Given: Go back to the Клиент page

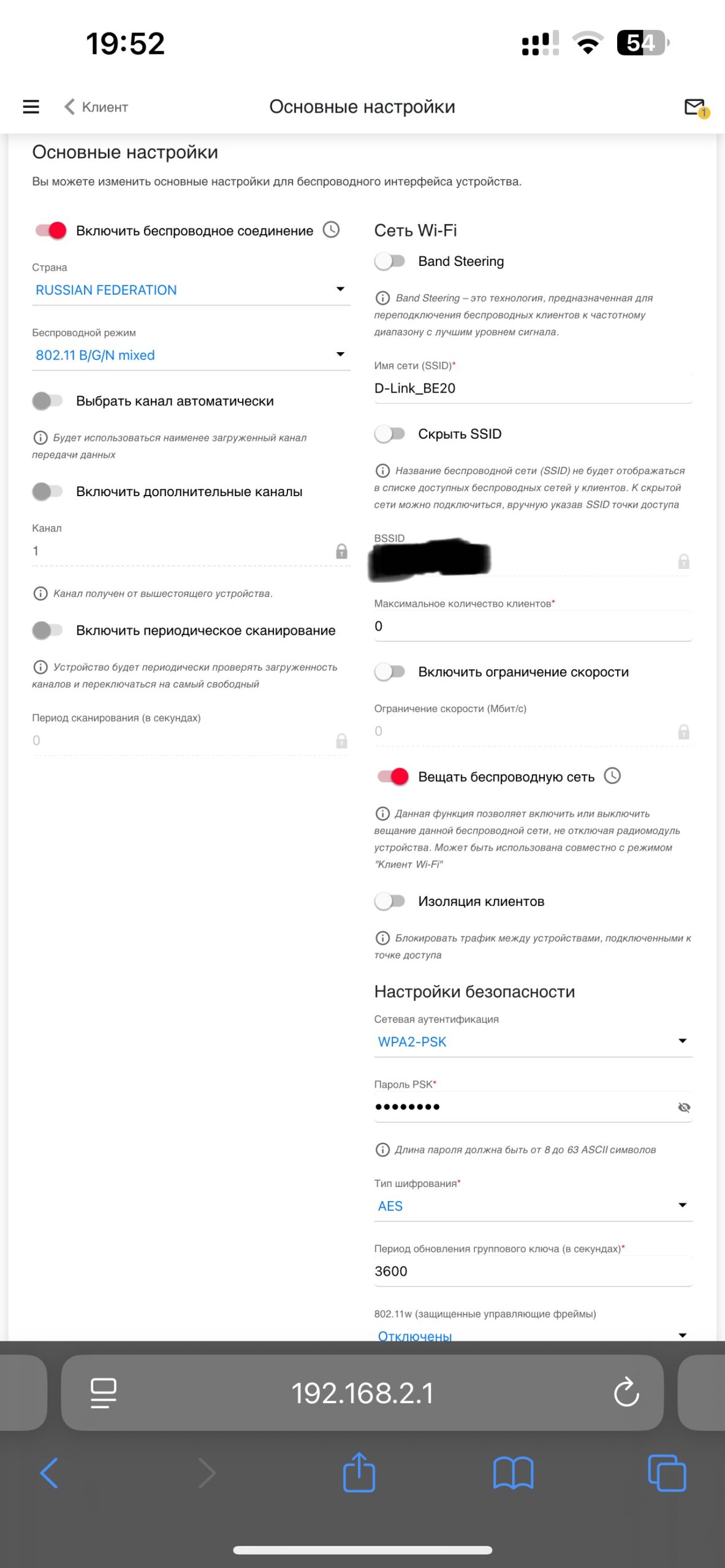Looking at the screenshot, I should [x=96, y=107].
